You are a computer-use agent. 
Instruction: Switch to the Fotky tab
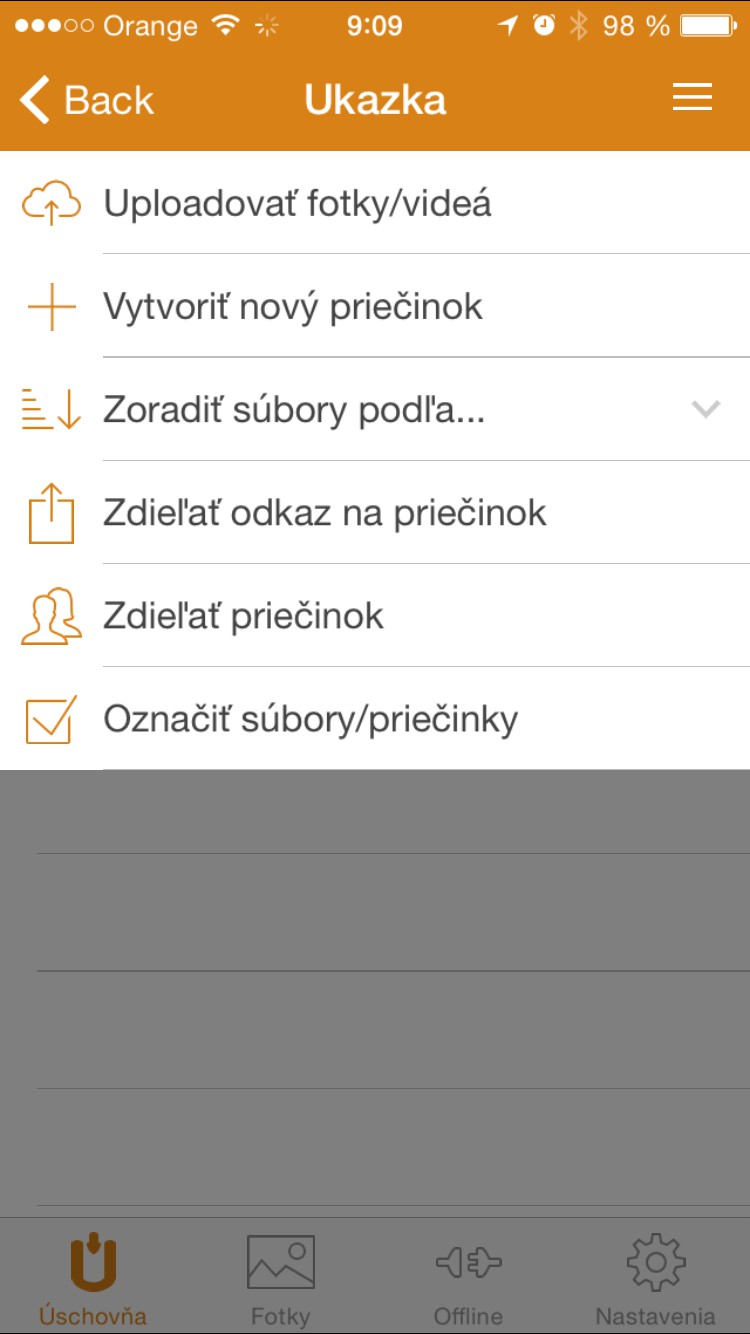click(281, 1278)
